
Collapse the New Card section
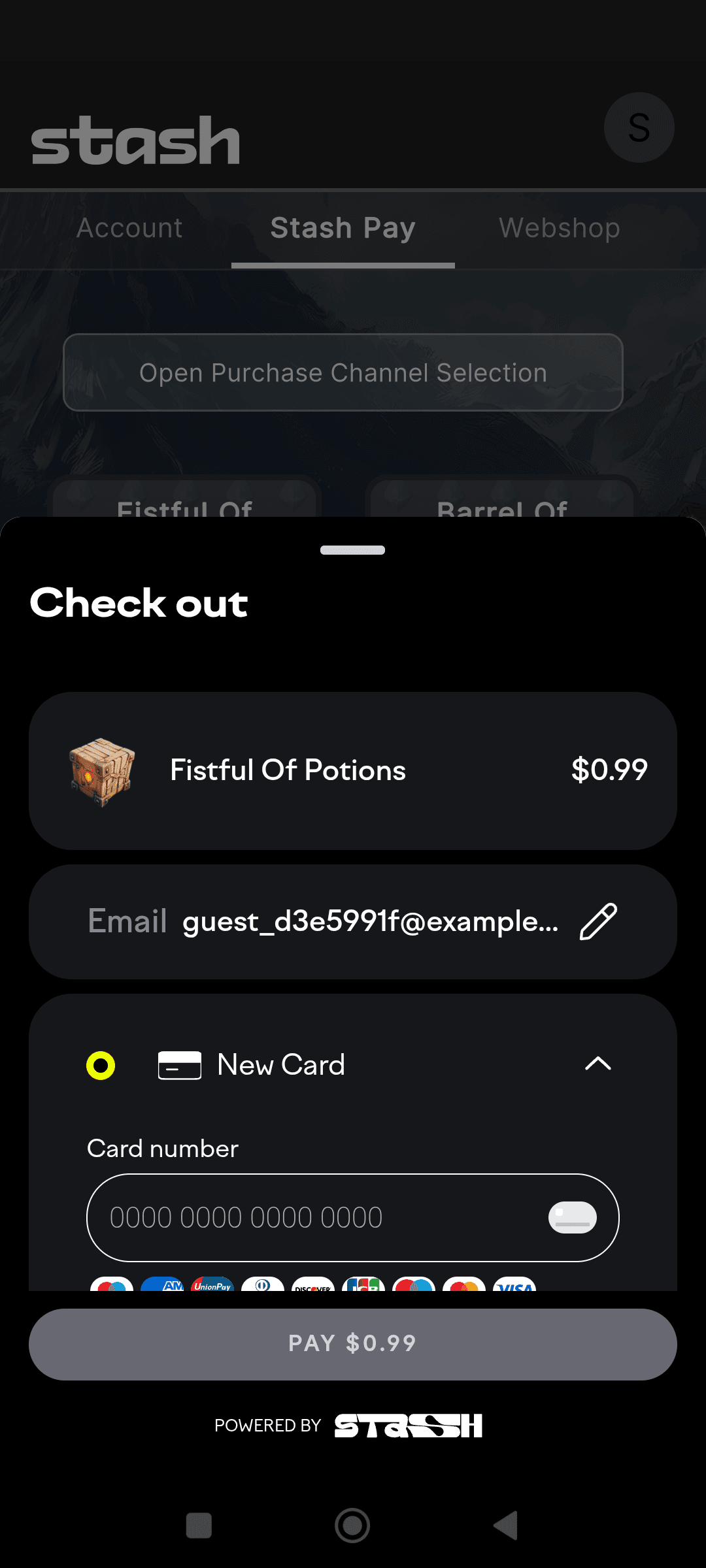click(597, 1064)
